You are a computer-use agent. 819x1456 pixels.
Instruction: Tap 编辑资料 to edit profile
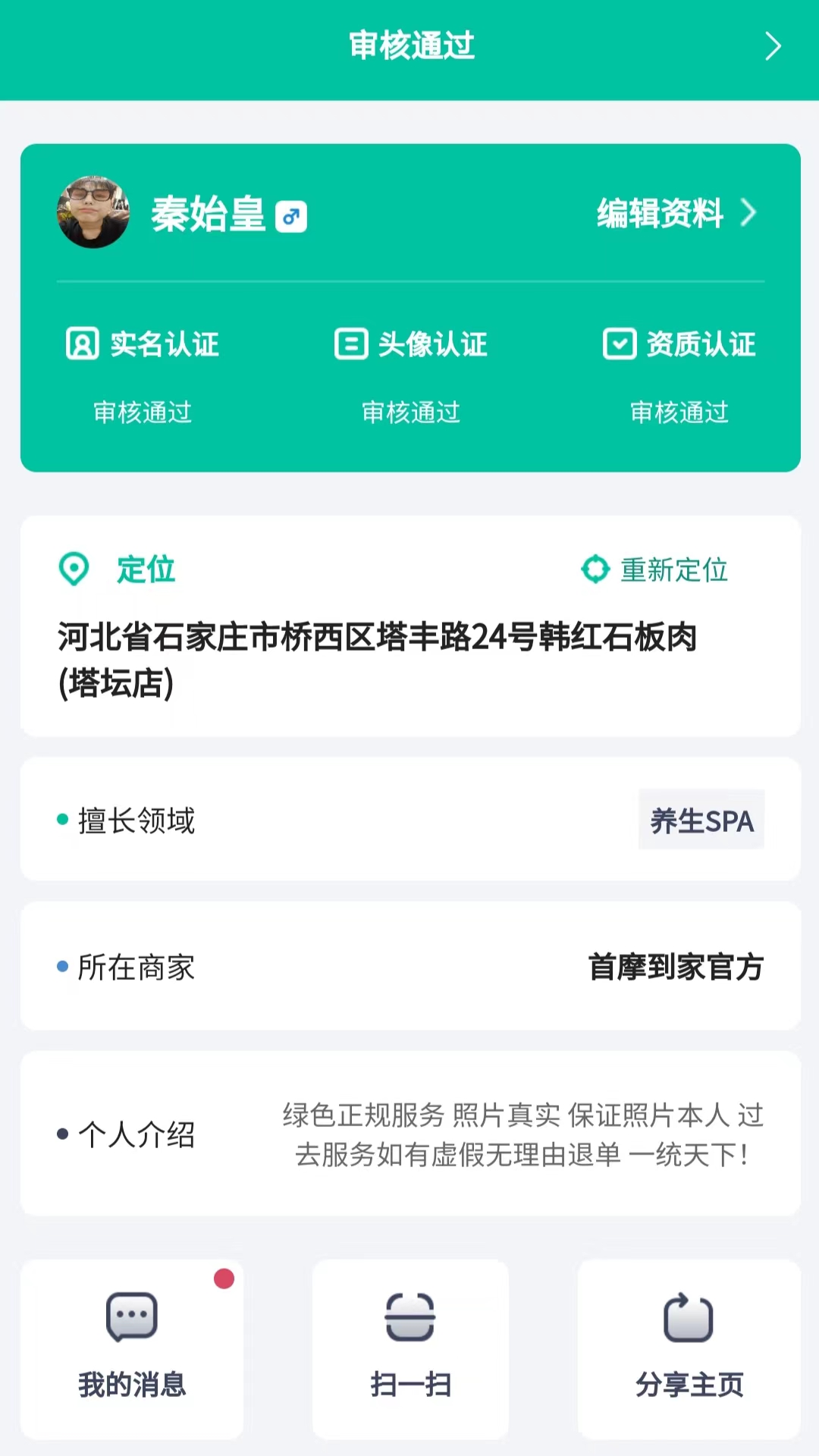tap(675, 213)
